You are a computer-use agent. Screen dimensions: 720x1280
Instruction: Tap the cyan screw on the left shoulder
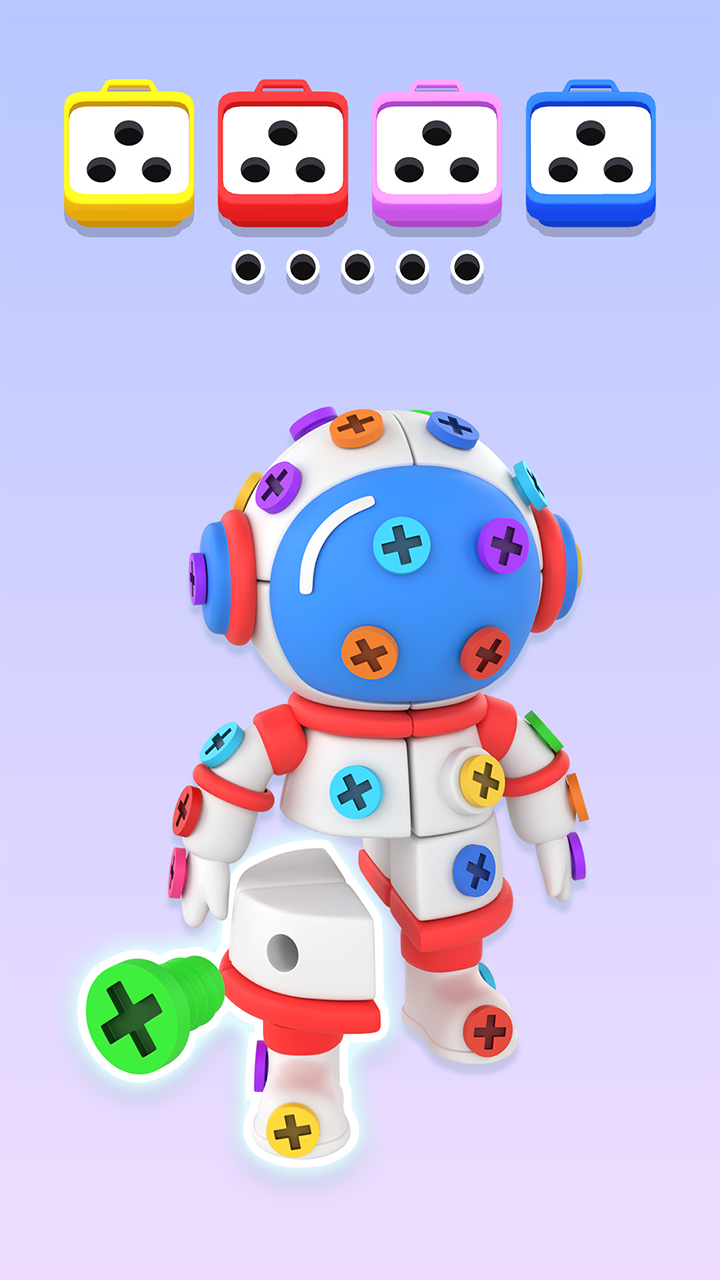(221, 744)
